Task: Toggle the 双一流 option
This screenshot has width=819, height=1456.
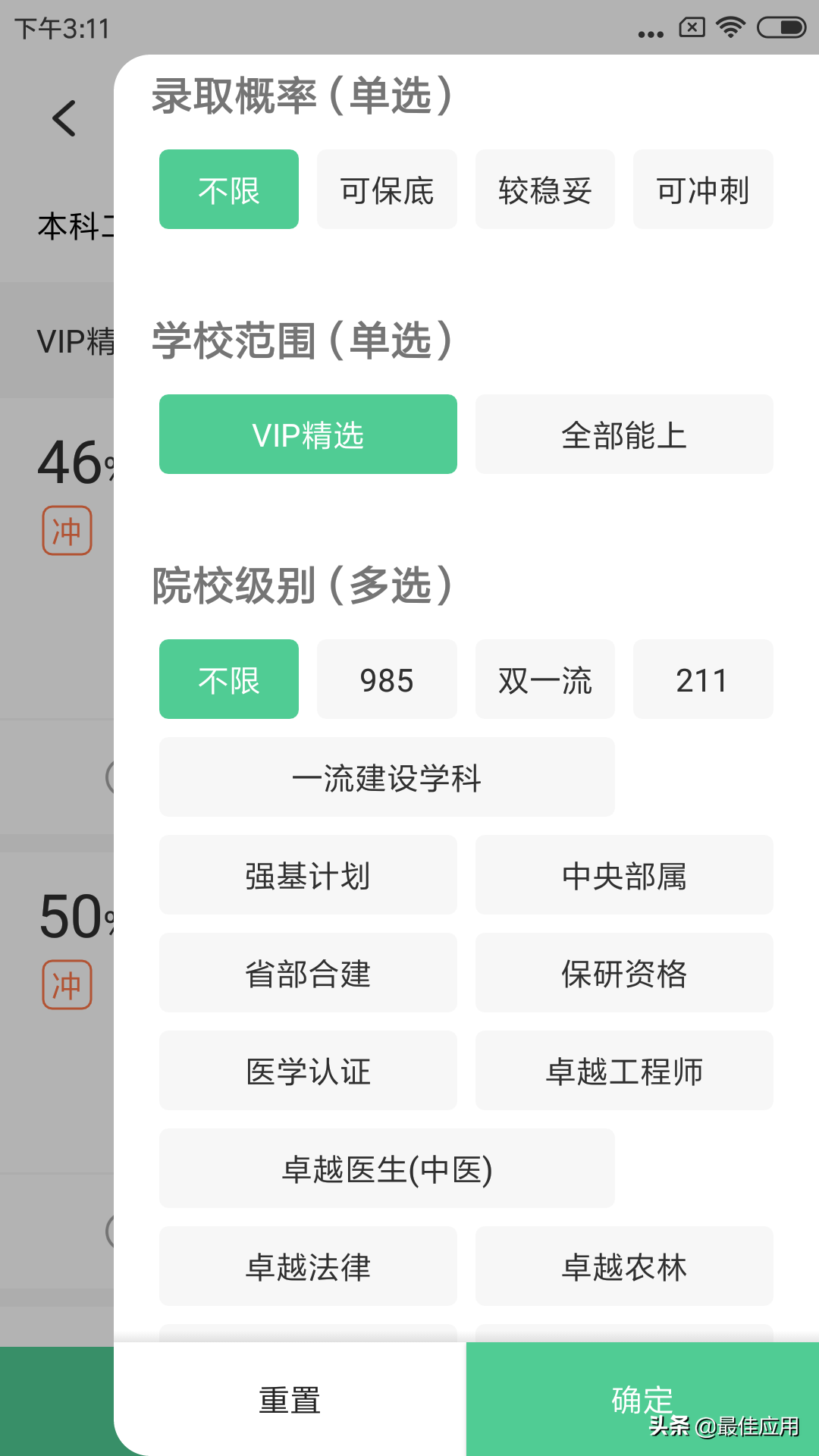Action: tap(544, 679)
